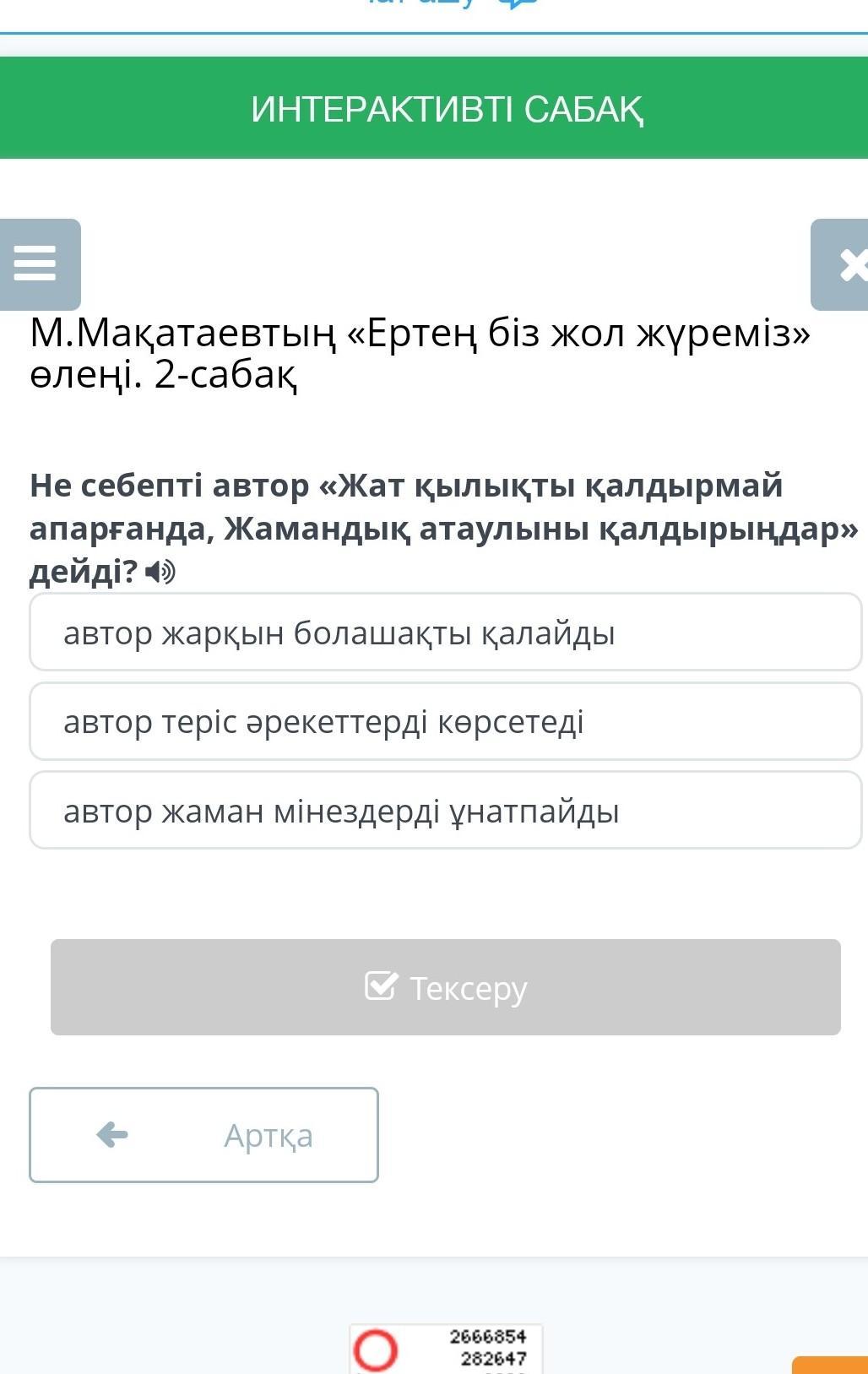This screenshot has height=1374, width=868.
Task: Select answer «автор жарқын болашақты қалайды»
Action: click(445, 633)
